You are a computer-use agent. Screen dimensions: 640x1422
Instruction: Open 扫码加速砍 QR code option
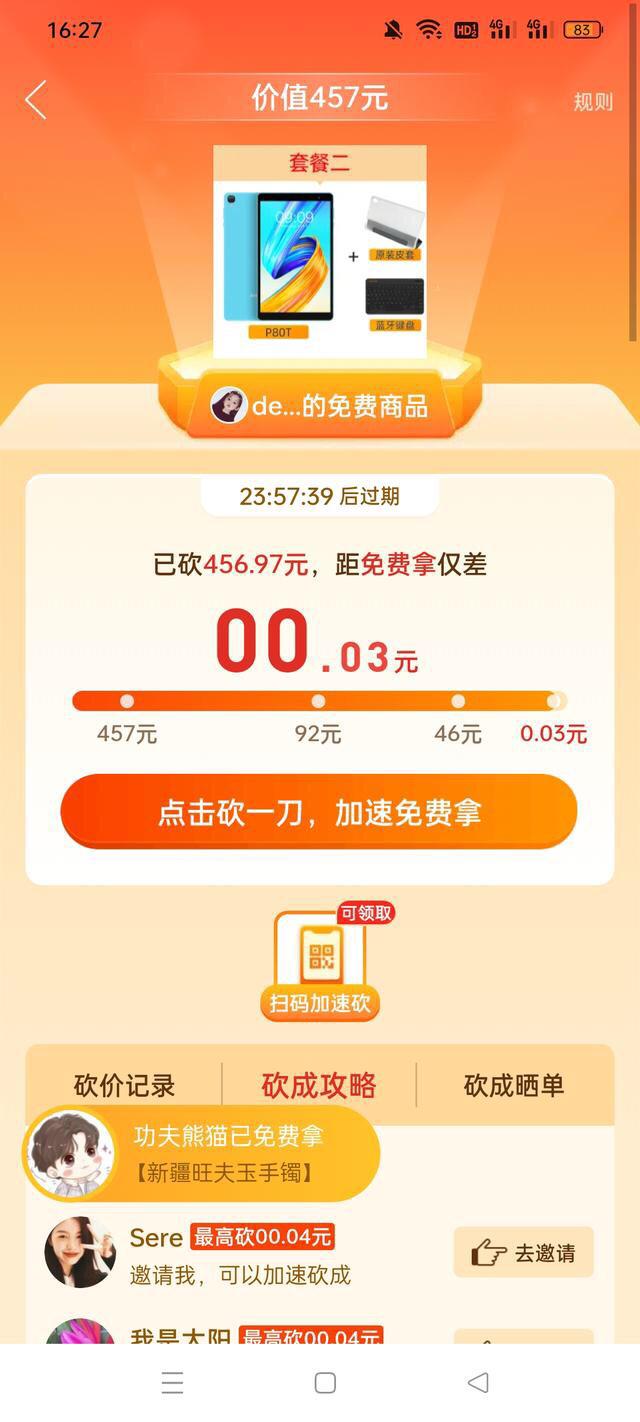pyautogui.click(x=320, y=966)
